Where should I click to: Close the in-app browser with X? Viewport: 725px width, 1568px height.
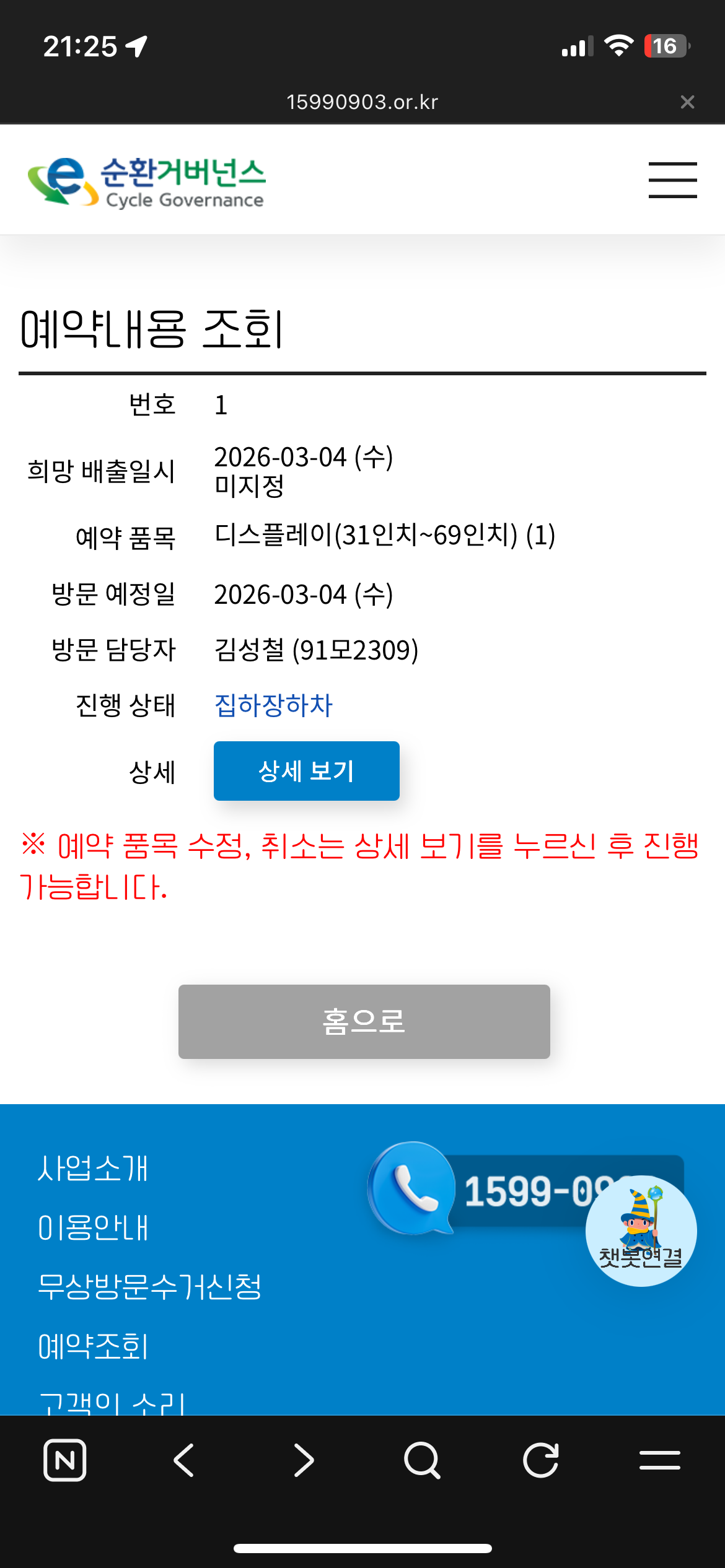pyautogui.click(x=687, y=102)
